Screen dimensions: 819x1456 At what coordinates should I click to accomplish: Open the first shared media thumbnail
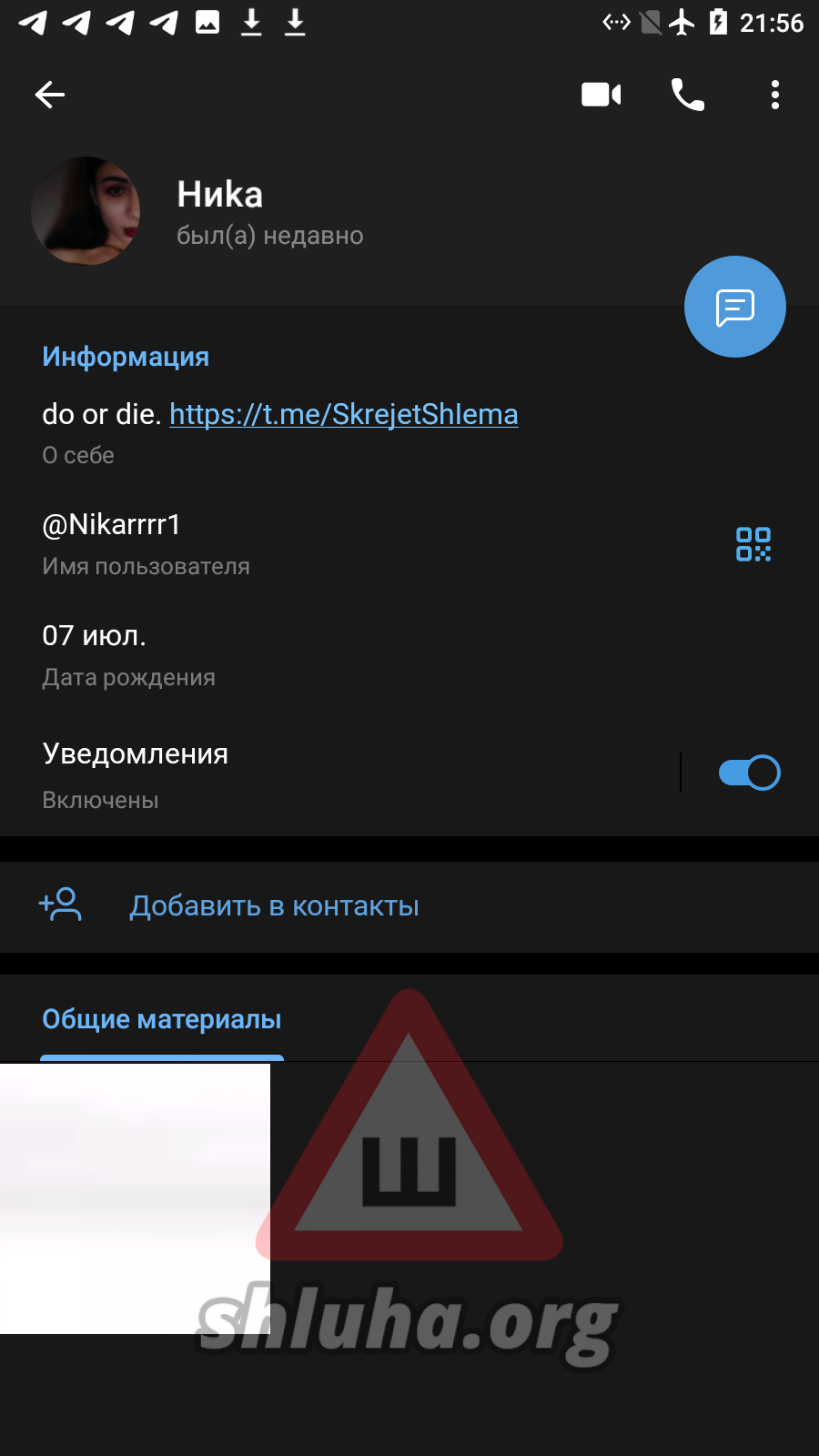pyautogui.click(x=135, y=1198)
